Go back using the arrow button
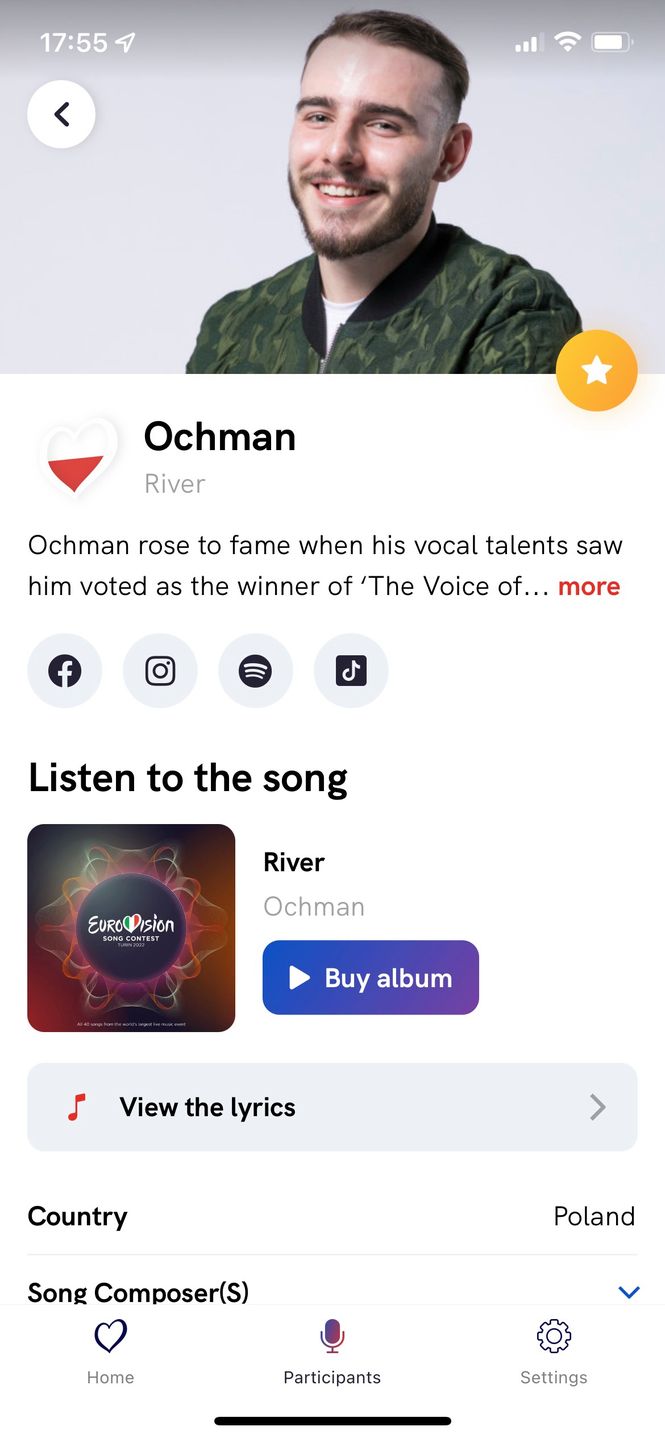The width and height of the screenshot is (665, 1439). coord(61,115)
